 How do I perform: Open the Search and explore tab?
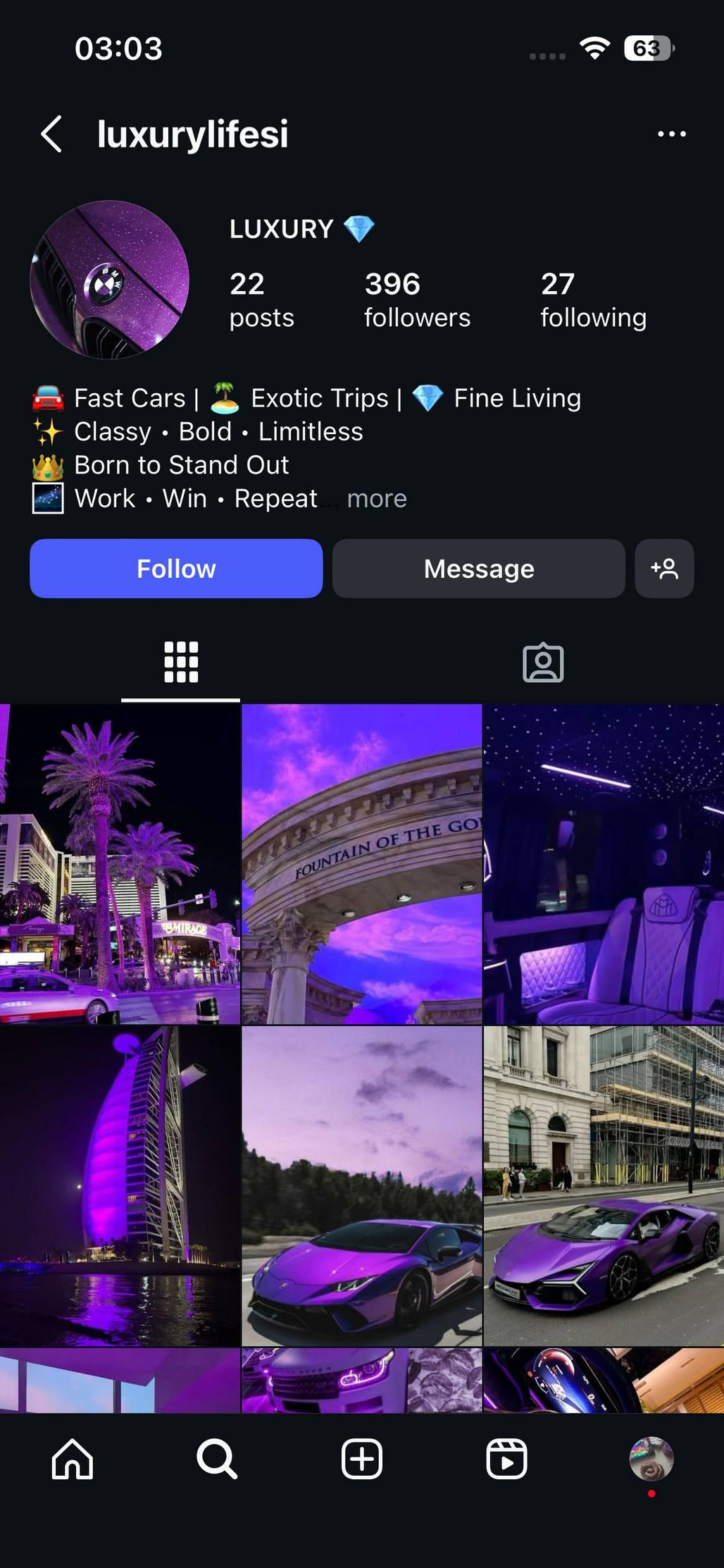click(217, 1458)
